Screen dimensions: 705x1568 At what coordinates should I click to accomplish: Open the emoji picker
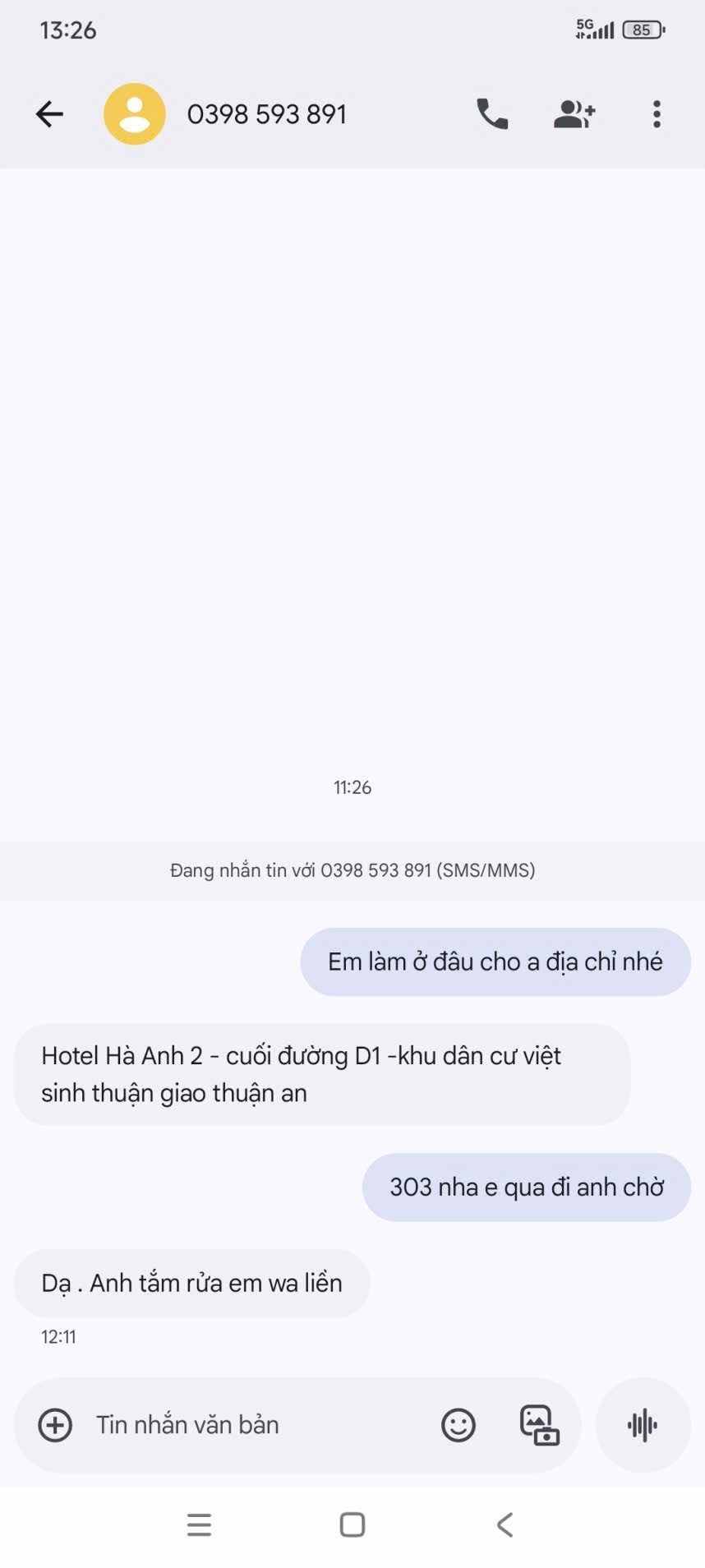[x=458, y=1425]
